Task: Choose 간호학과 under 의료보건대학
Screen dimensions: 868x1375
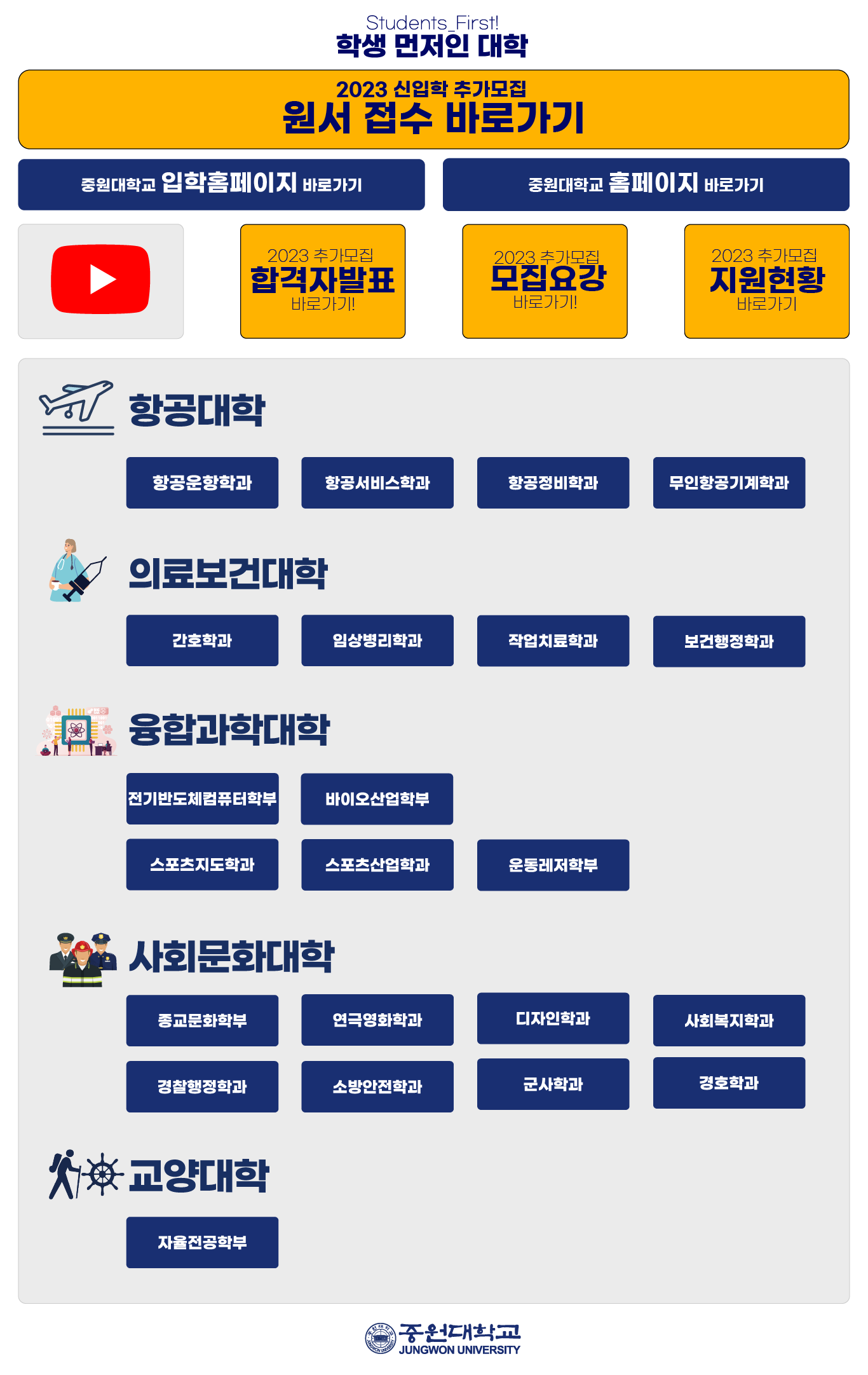Action: [202, 640]
